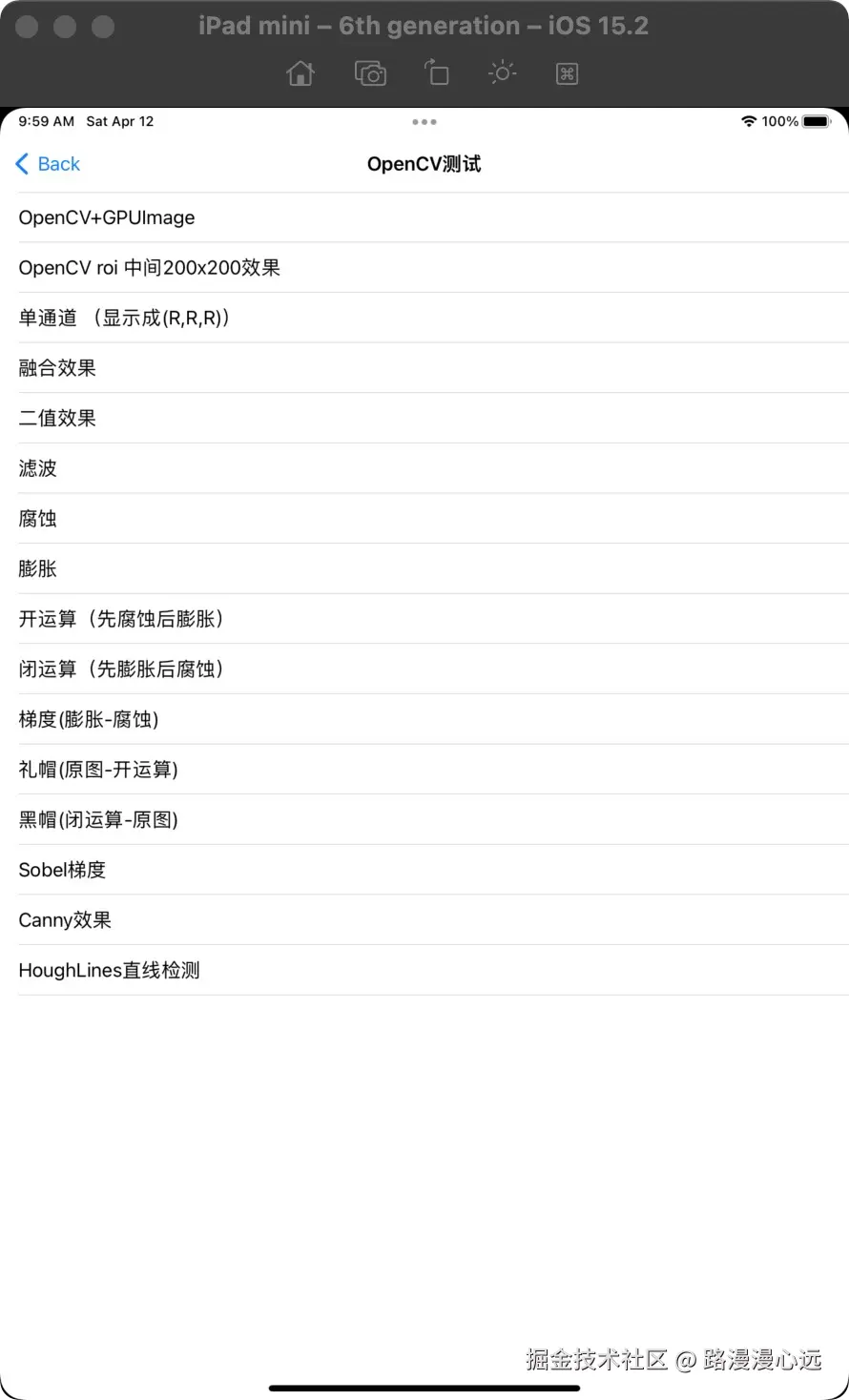849x1400 pixels.
Task: Take a screenshot with the camera icon
Action: pos(370,72)
